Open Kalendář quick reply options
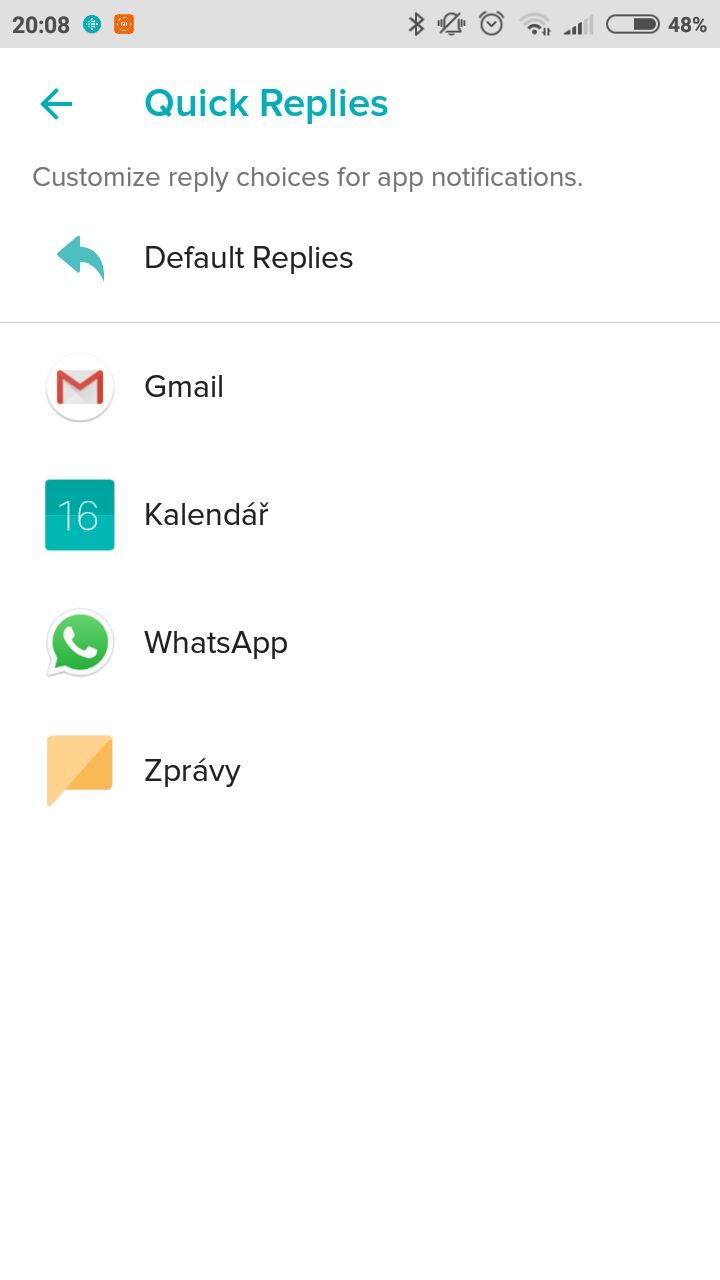 pos(206,515)
